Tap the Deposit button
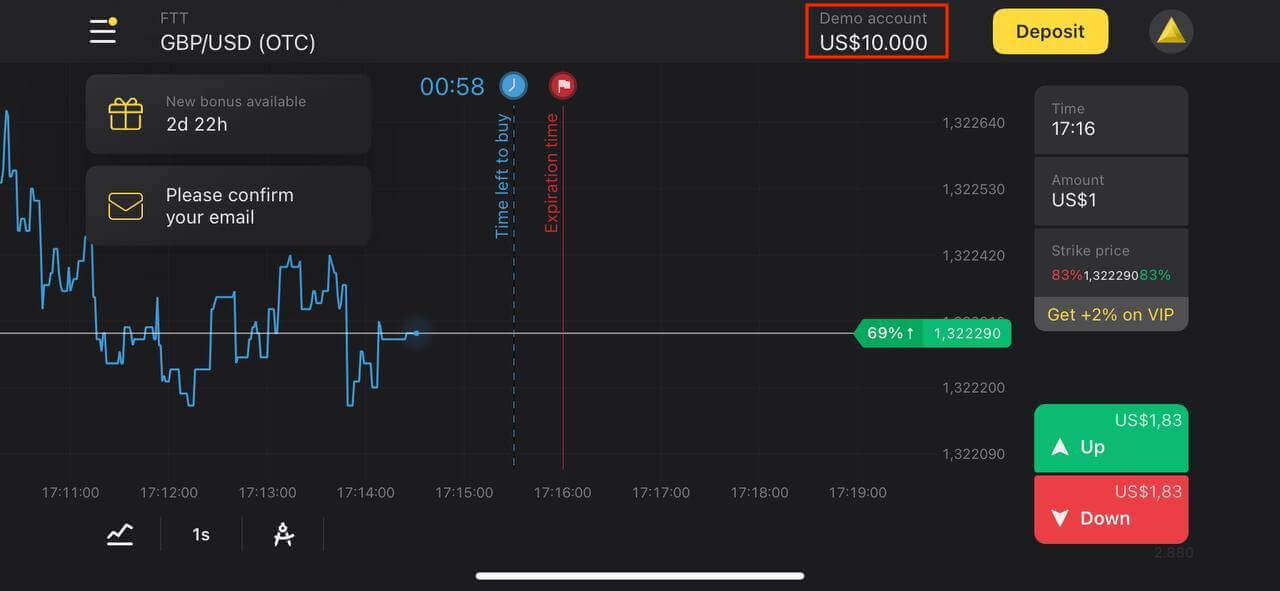Screen dimensions: 1280x591 click(1050, 31)
